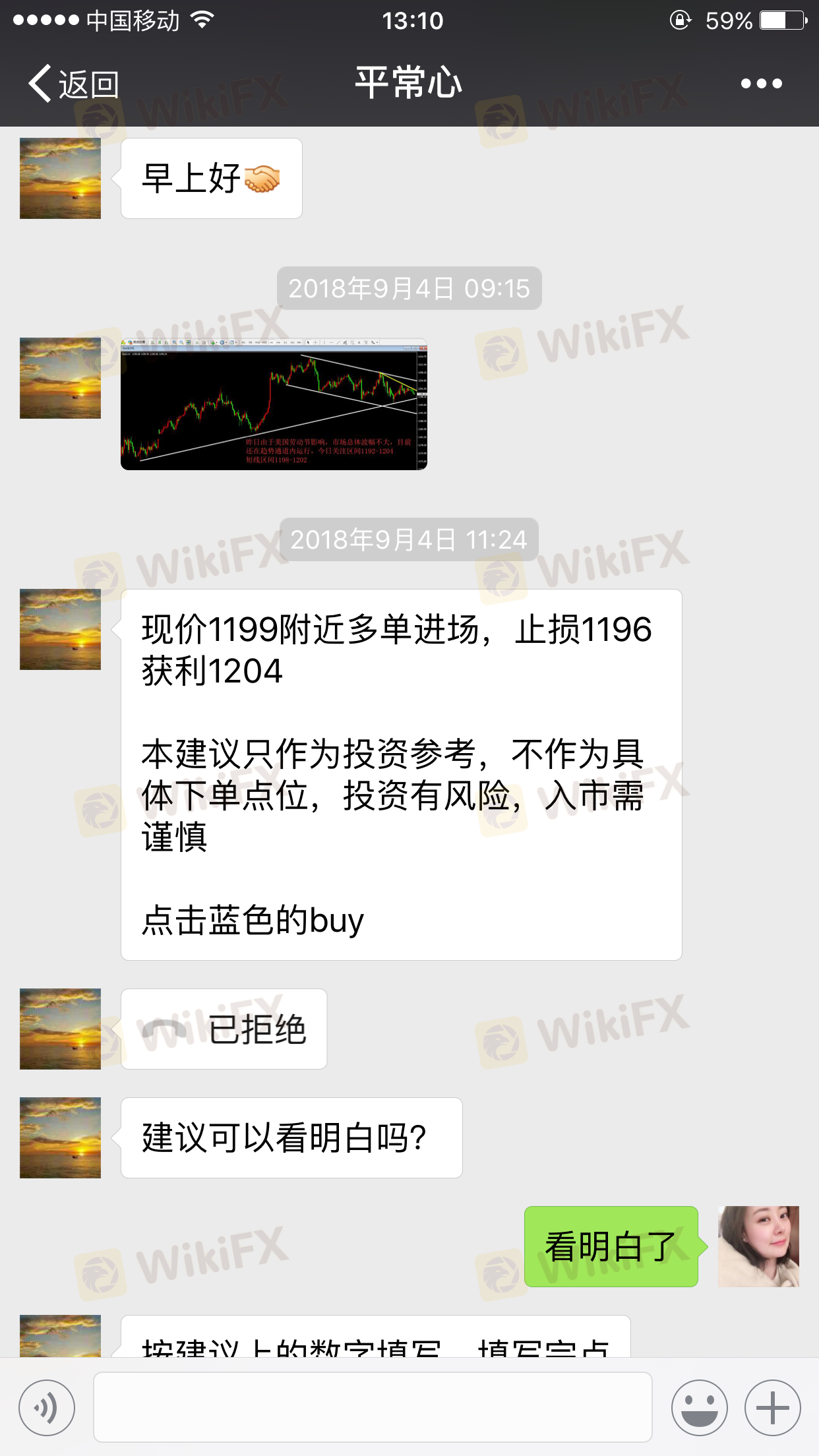The width and height of the screenshot is (819, 1456).
Task: Tap the 已拒绝 declined call message
Action: coord(224,1029)
